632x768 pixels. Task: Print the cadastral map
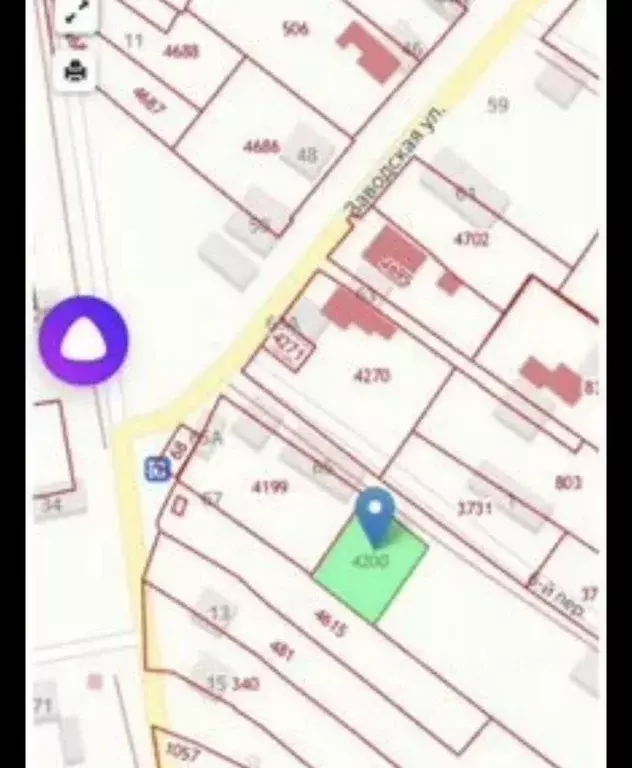tap(75, 70)
